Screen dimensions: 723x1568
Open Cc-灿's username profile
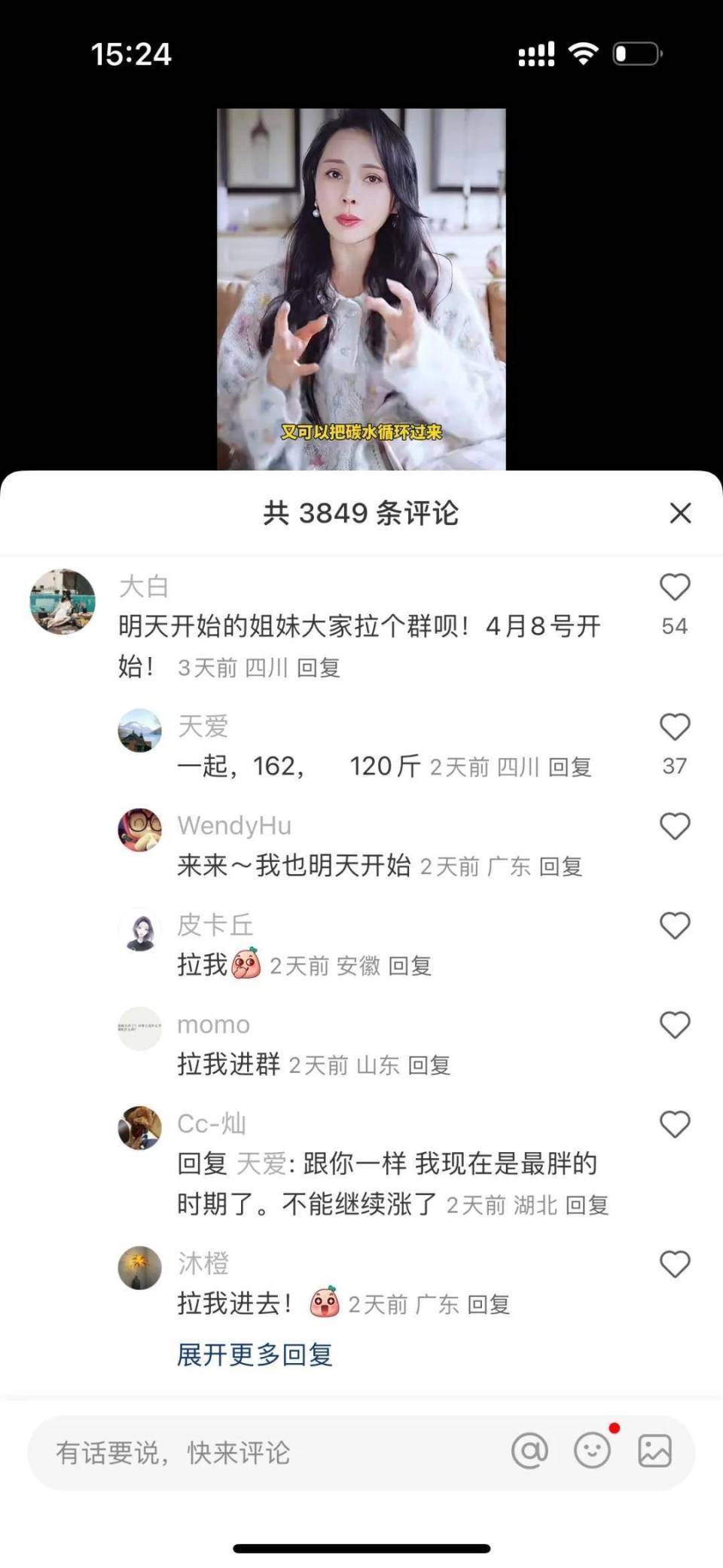pyautogui.click(x=211, y=1123)
